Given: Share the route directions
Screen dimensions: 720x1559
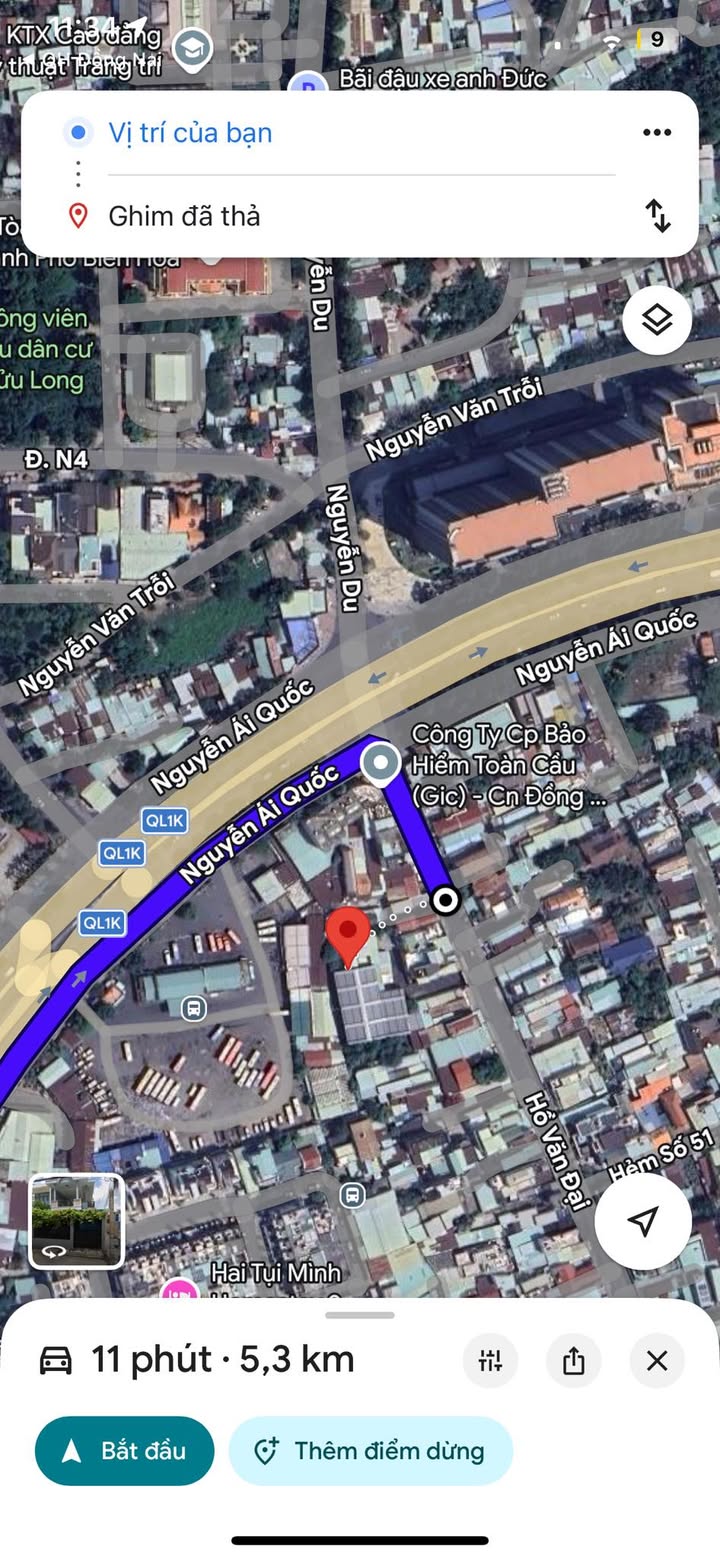Looking at the screenshot, I should pyautogui.click(x=573, y=1360).
